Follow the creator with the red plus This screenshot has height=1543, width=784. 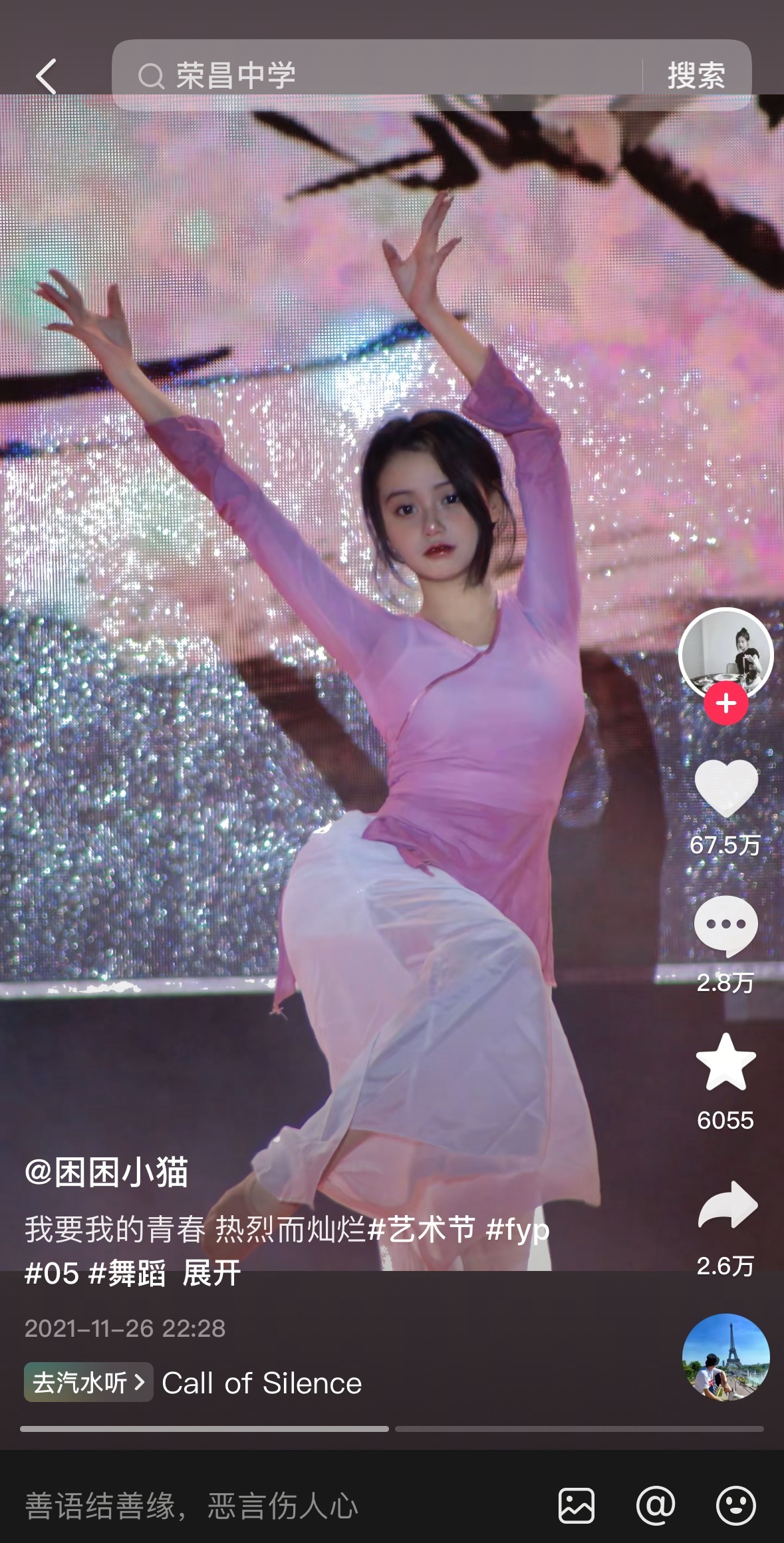tap(726, 703)
